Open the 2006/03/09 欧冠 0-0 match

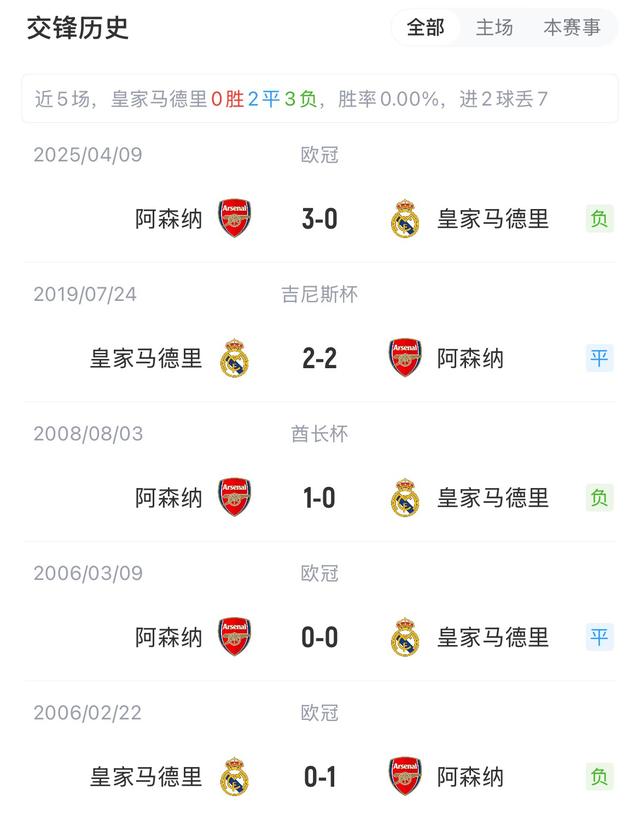coord(320,636)
